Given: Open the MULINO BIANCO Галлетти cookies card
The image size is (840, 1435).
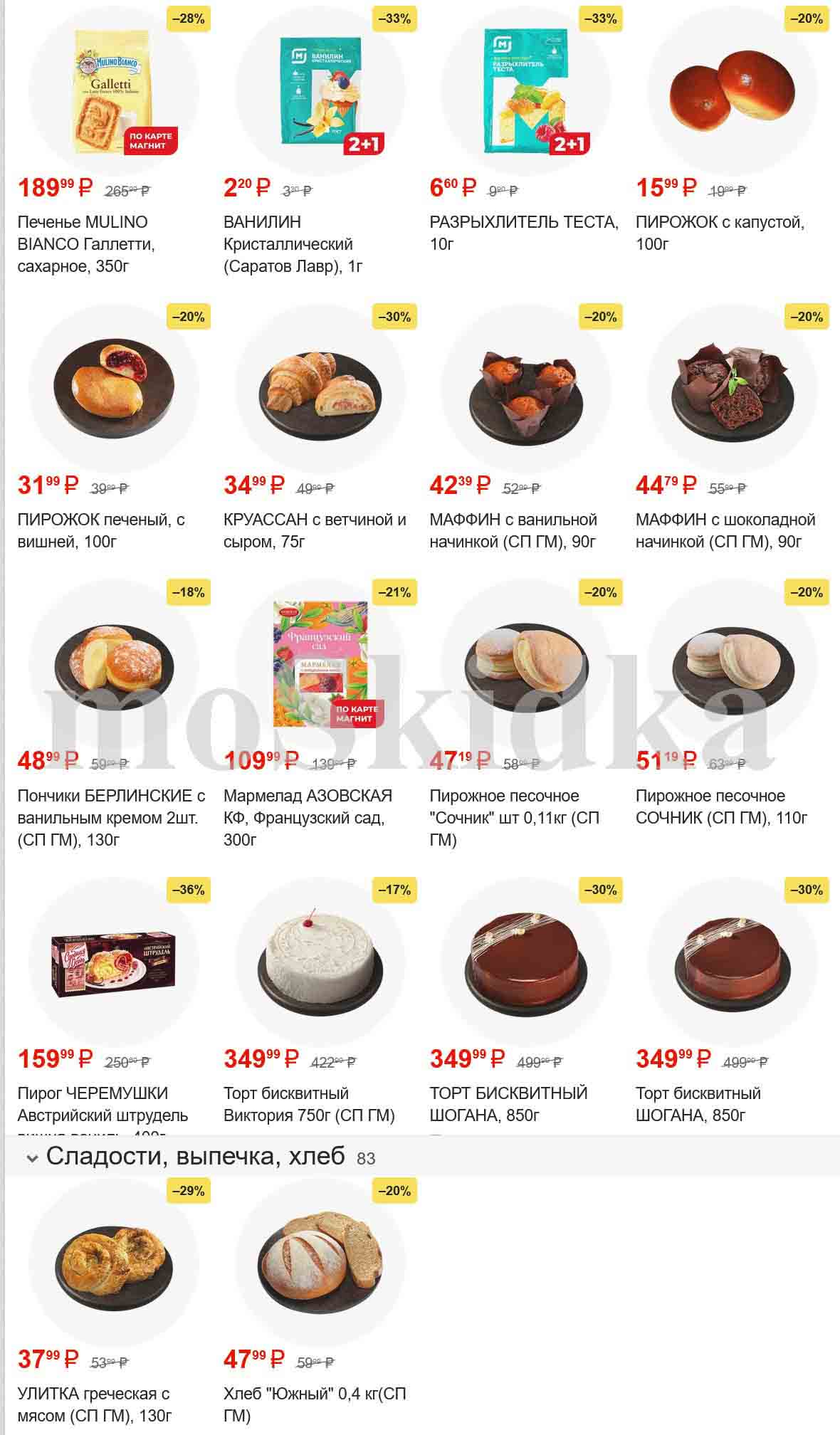Looking at the screenshot, I should tap(114, 93).
